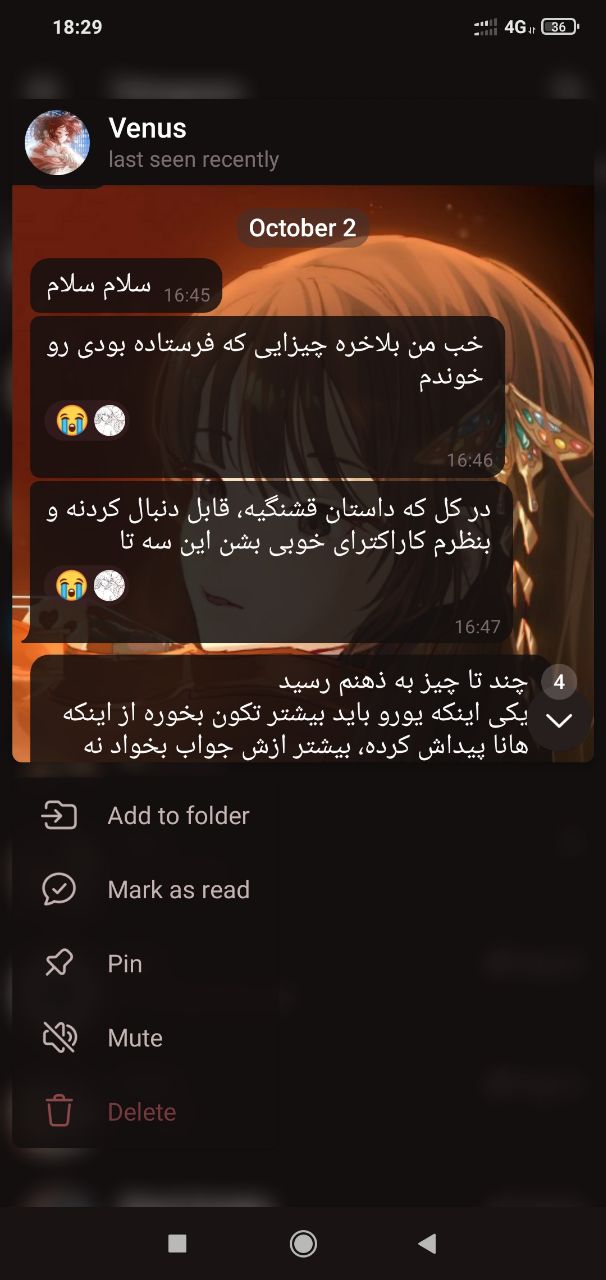The height and width of the screenshot is (1280, 606).
Task: Tap the system back button
Action: (x=427, y=1243)
